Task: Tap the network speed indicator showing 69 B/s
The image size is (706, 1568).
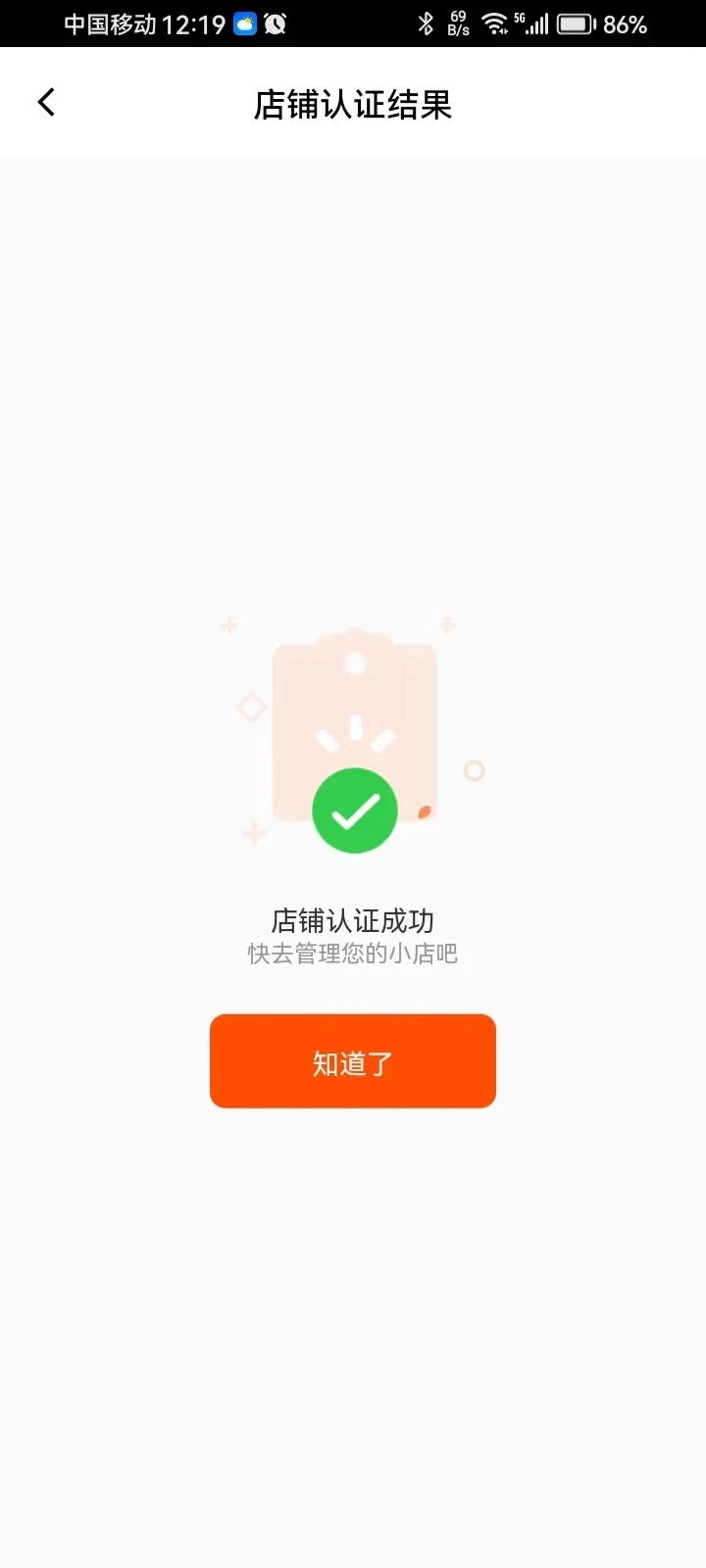Action: coord(457,23)
